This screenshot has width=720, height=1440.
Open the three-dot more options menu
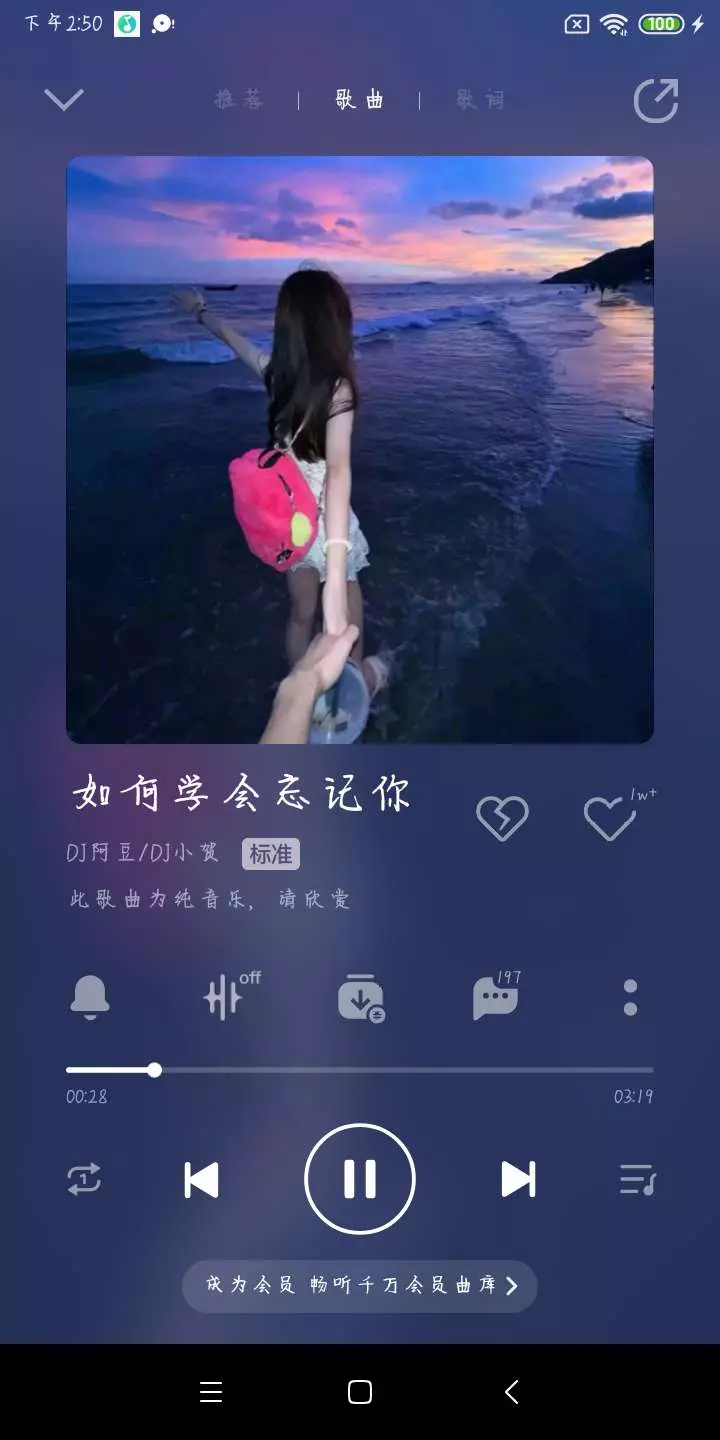(630, 997)
